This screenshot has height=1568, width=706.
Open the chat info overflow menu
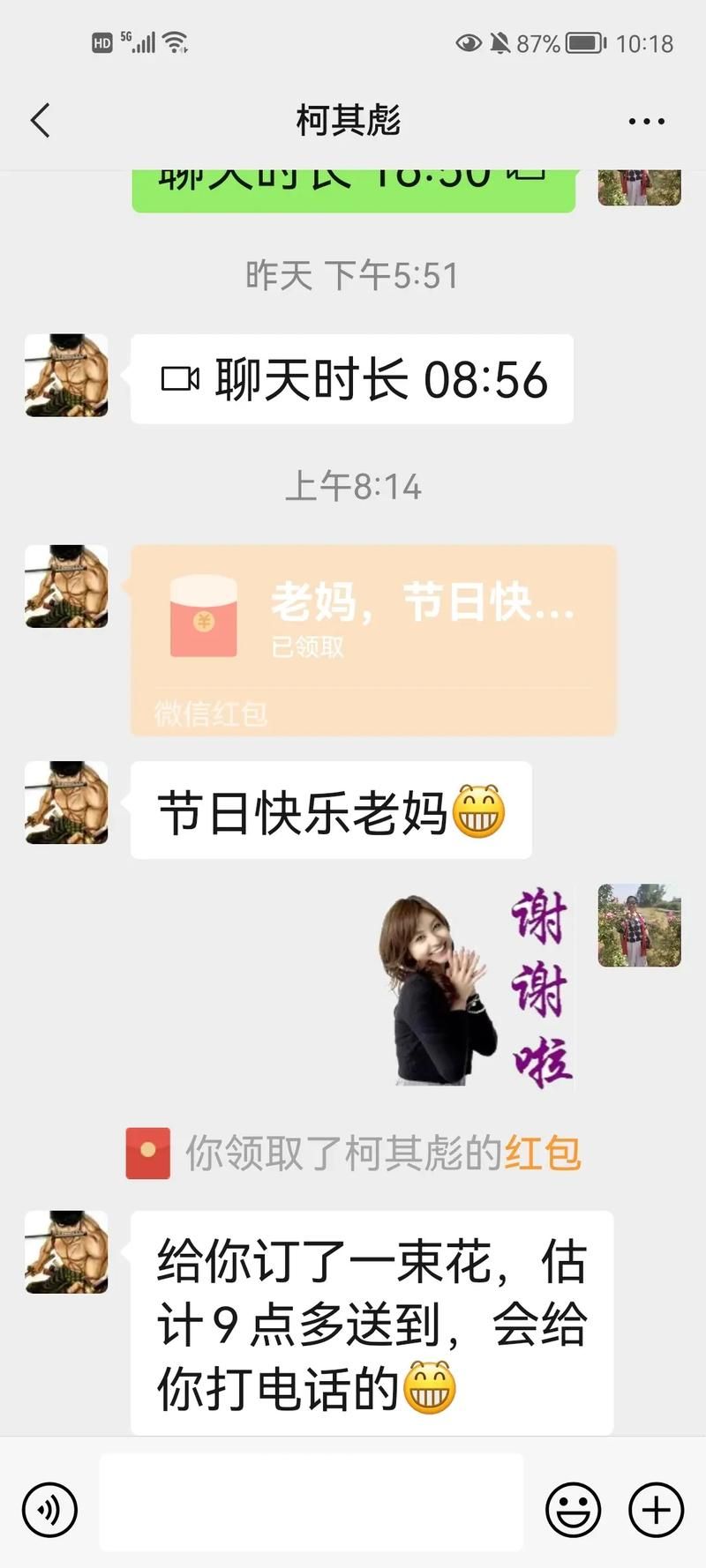(x=646, y=121)
